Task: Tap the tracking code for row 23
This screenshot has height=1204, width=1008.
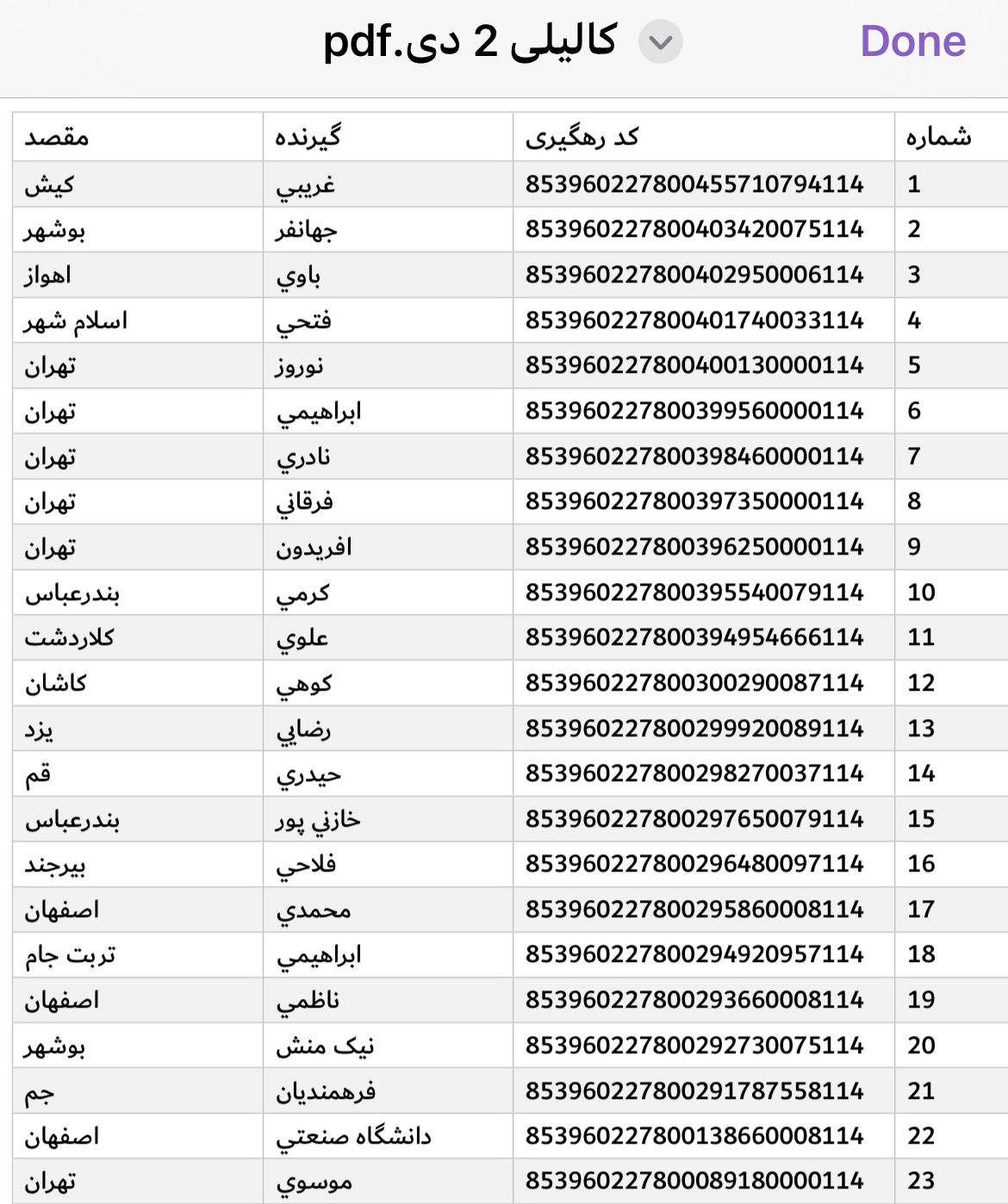Action: (x=695, y=1181)
